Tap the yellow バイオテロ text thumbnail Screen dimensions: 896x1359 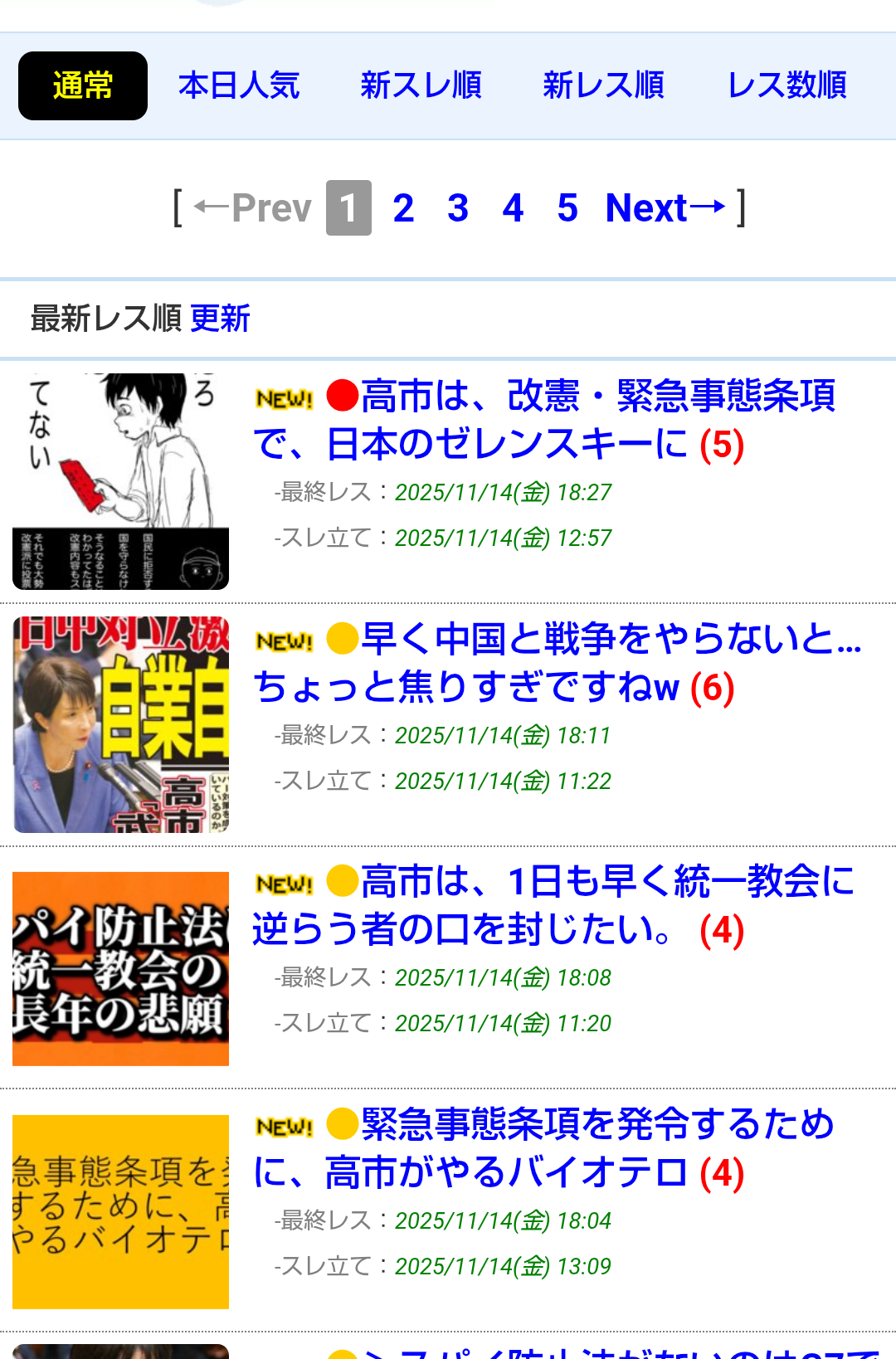coord(120,1211)
